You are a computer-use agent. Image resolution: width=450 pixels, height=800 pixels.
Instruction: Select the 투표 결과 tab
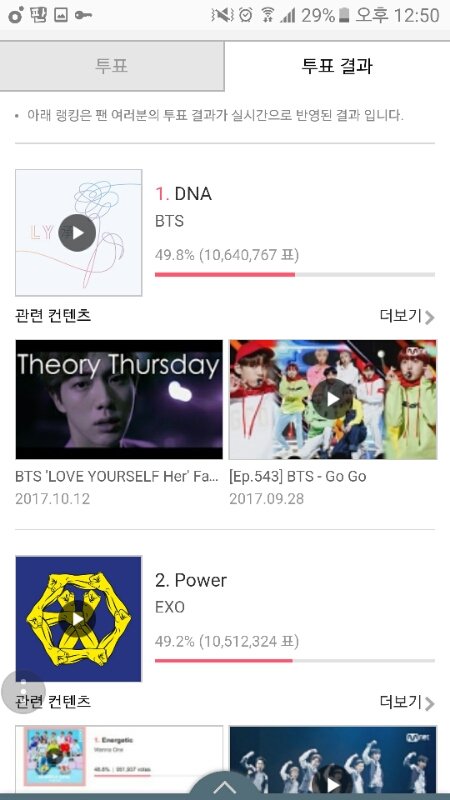tap(337, 66)
